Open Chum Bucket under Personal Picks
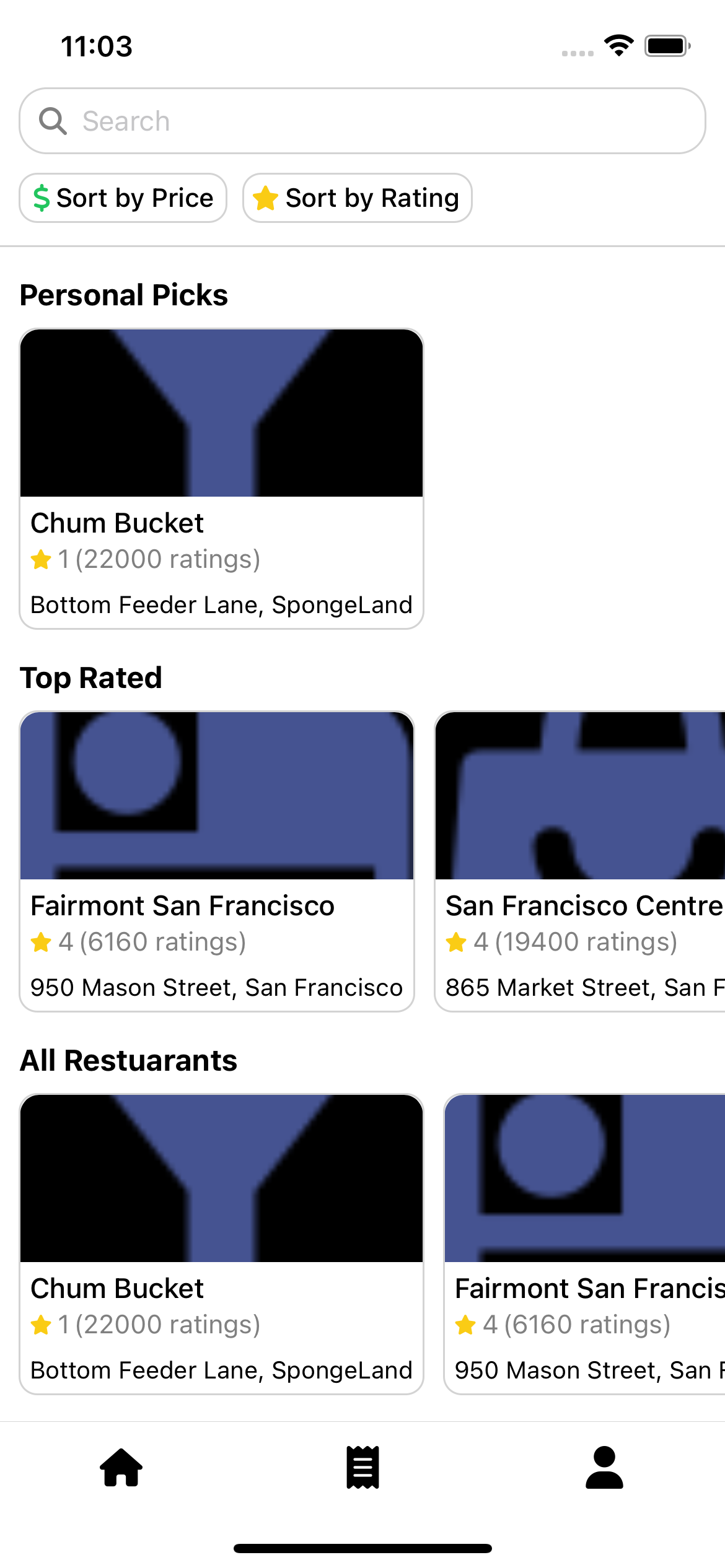 click(221, 479)
